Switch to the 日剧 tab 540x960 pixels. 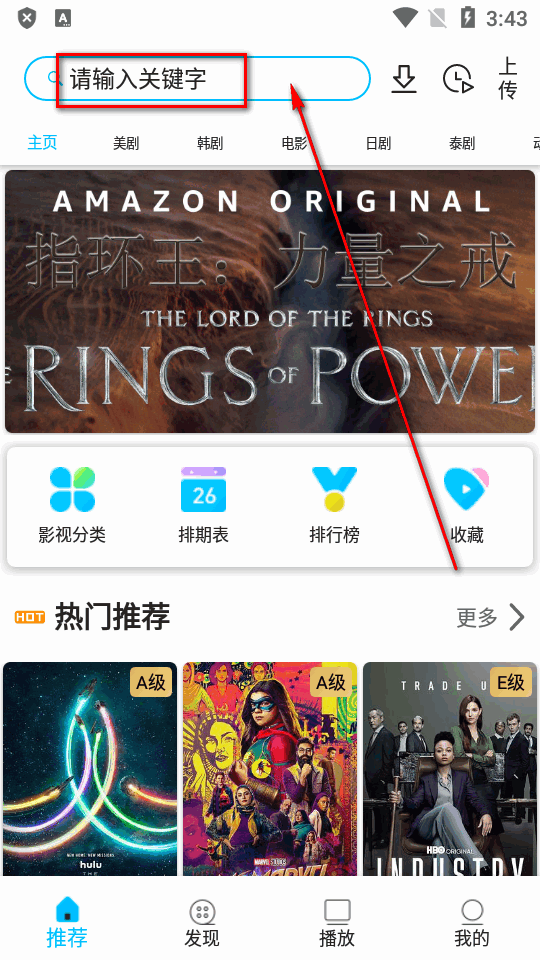pos(378,143)
